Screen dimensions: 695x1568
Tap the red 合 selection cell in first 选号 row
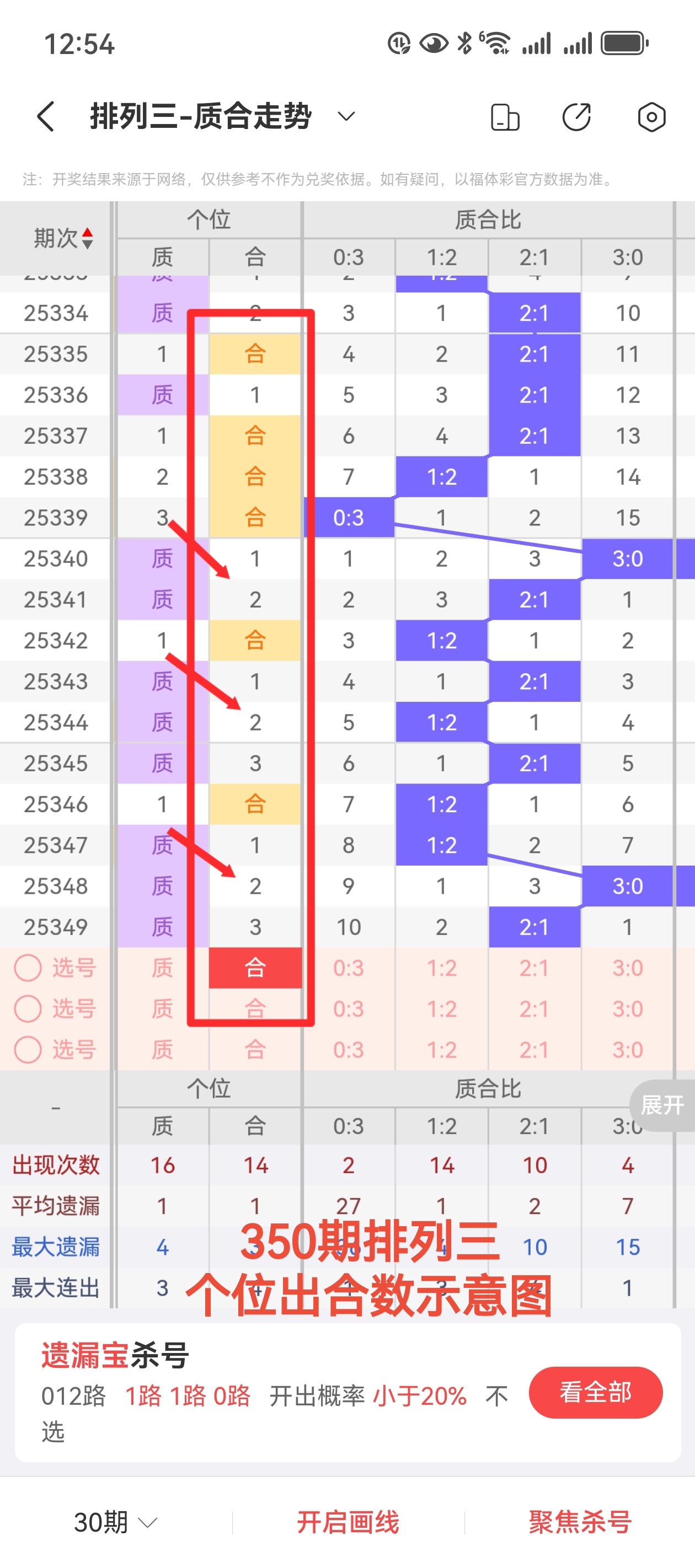255,968
